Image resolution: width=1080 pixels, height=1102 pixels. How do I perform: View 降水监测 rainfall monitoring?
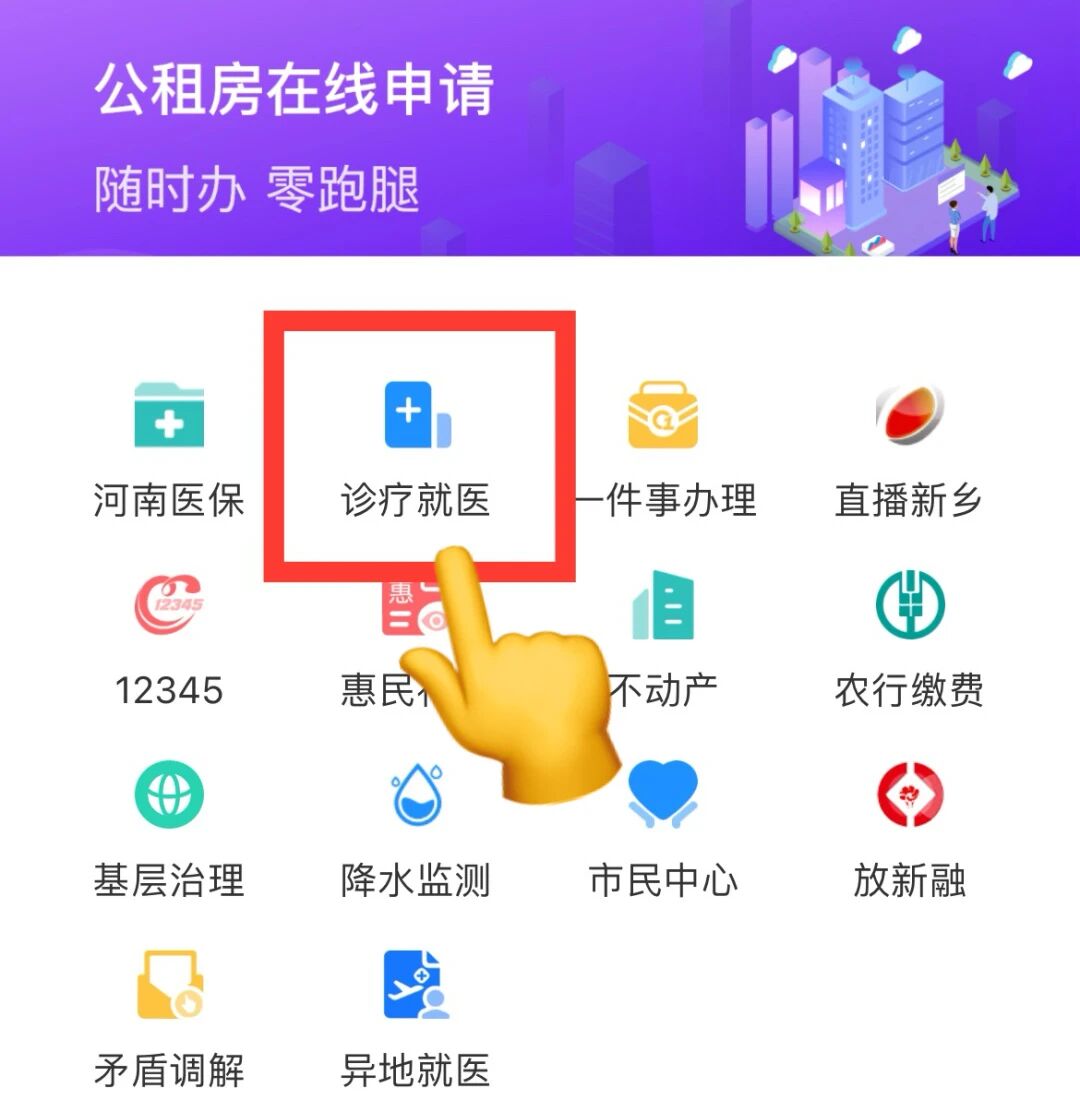416,826
